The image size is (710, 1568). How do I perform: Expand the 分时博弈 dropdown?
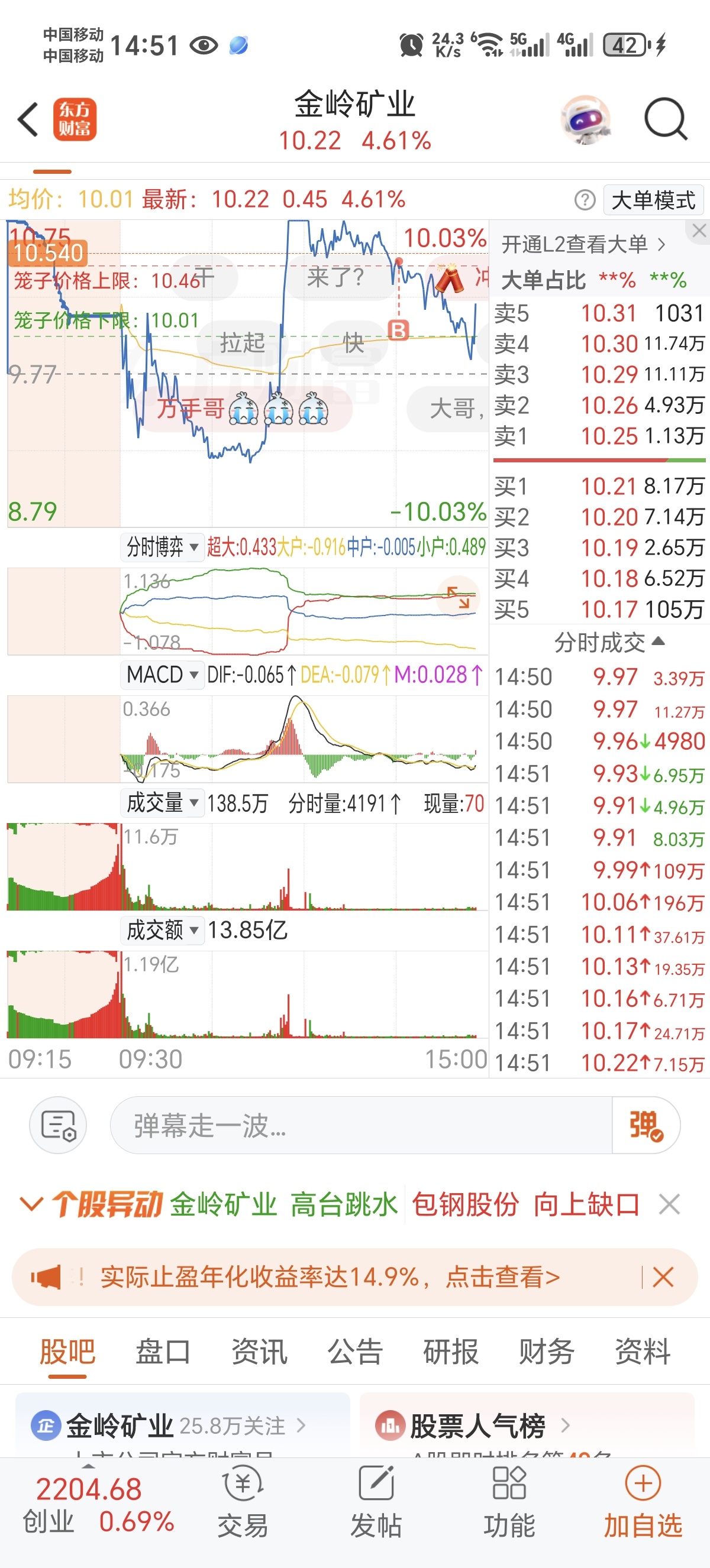coord(162,546)
